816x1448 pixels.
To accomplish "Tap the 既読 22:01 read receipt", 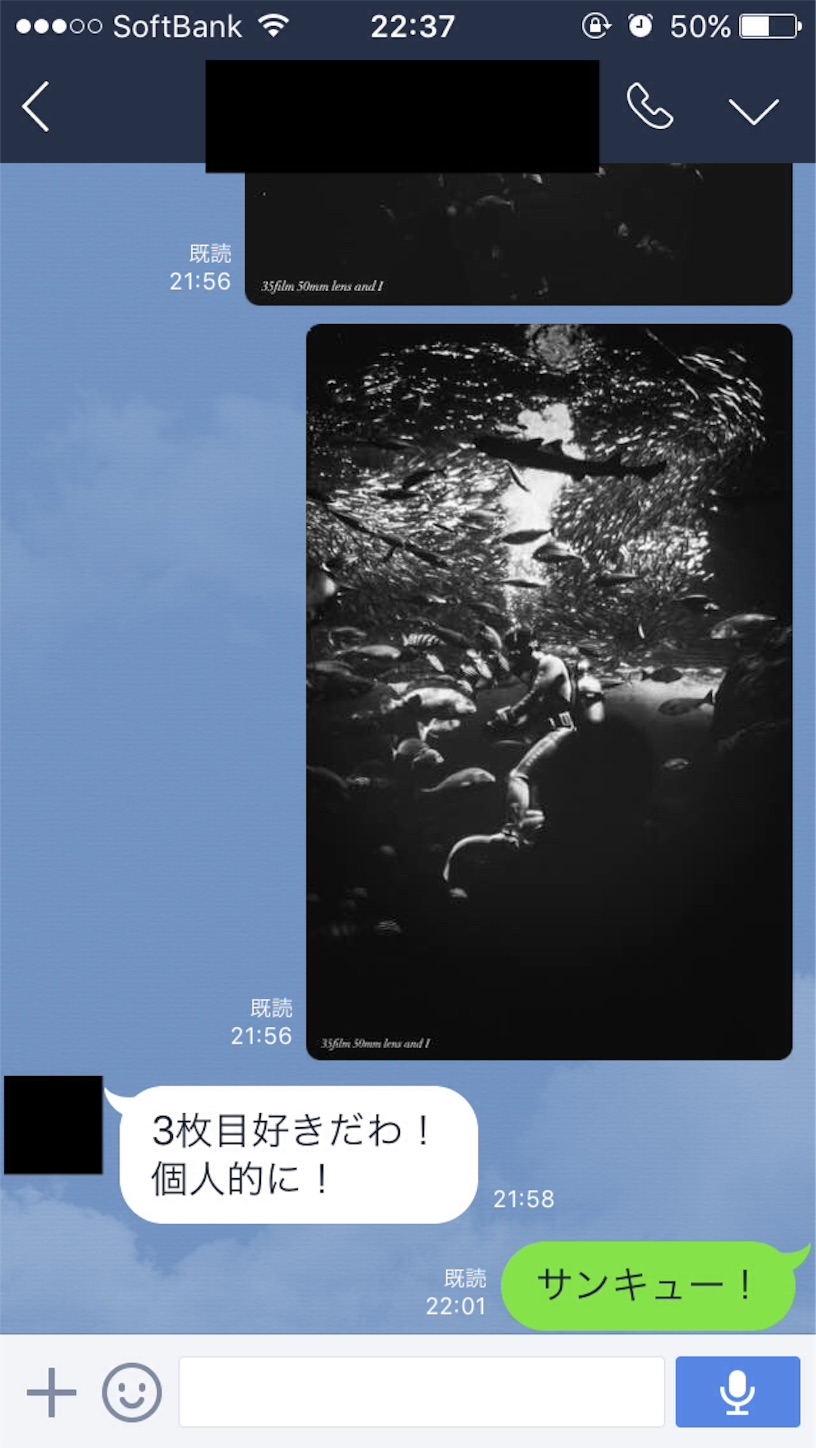I will [x=461, y=1290].
